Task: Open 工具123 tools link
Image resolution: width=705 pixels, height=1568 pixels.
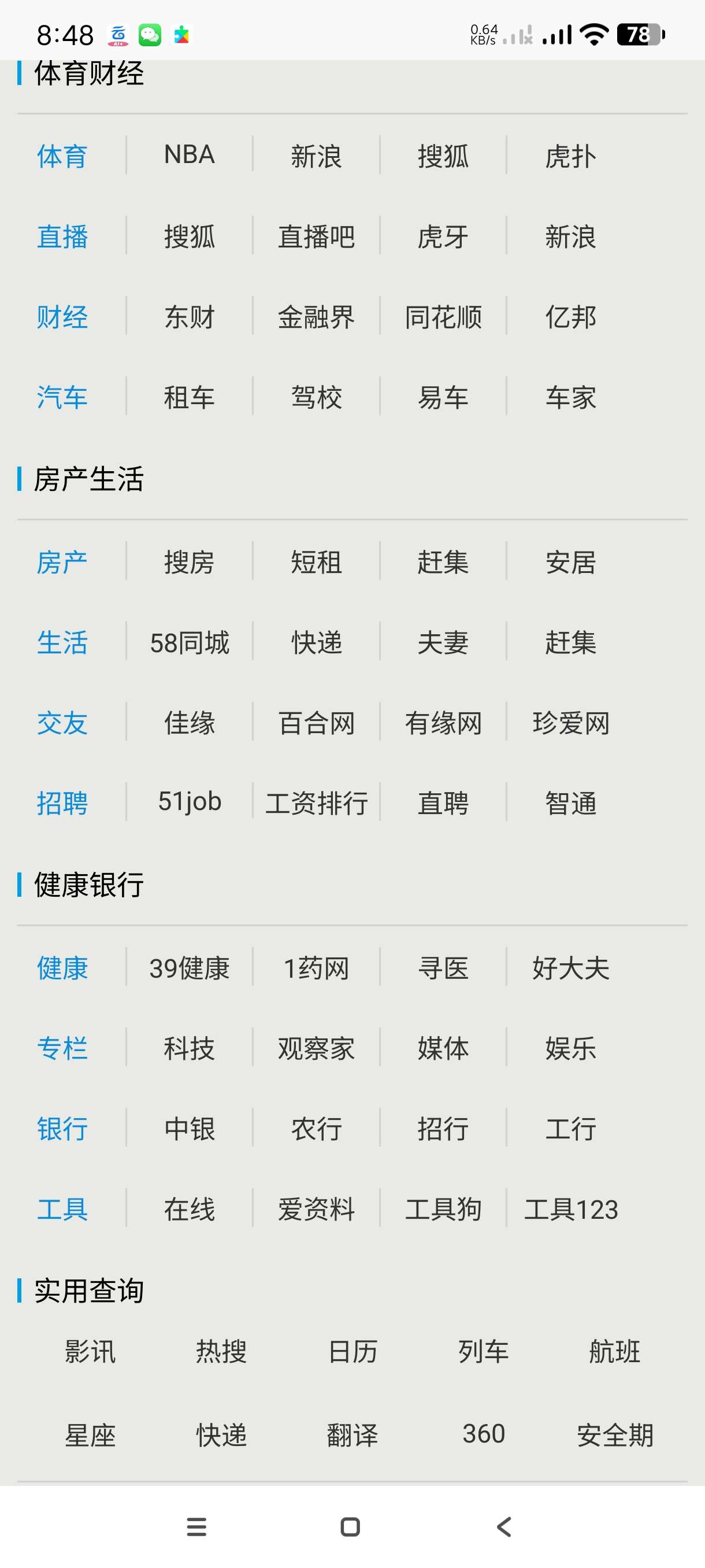Action: pos(570,1209)
